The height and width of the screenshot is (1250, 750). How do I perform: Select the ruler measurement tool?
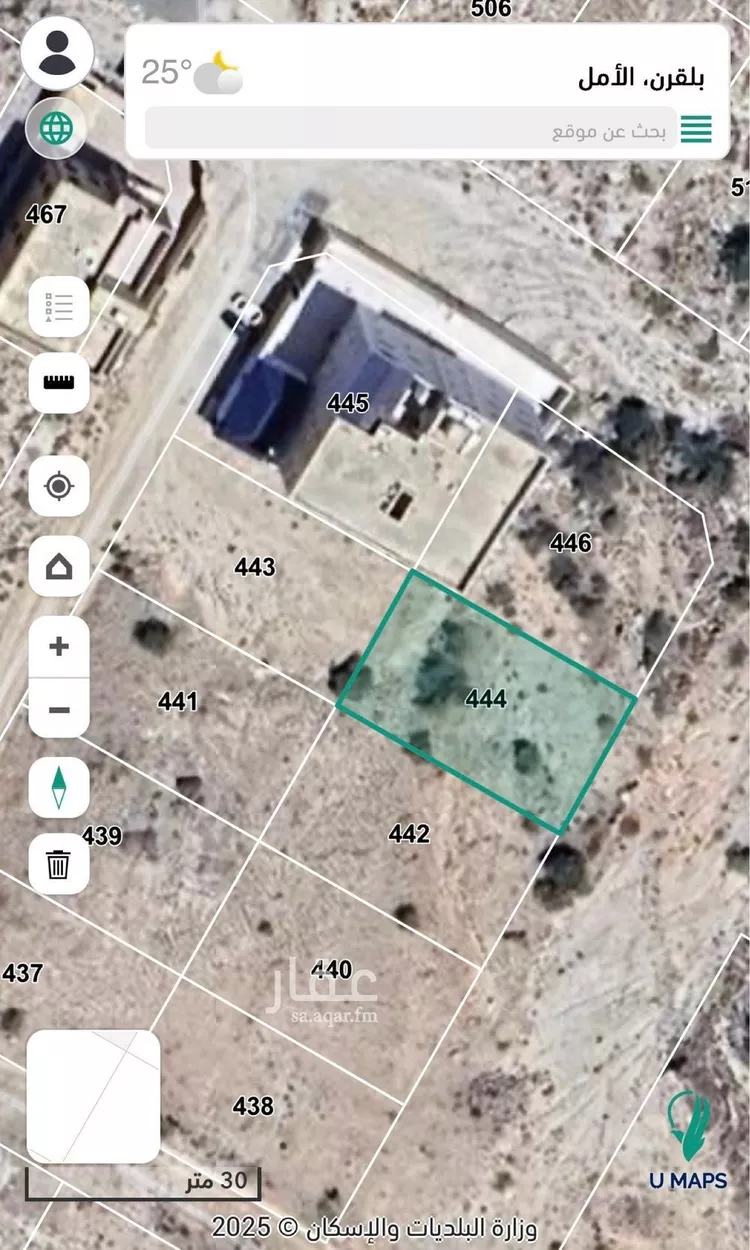pyautogui.click(x=59, y=382)
